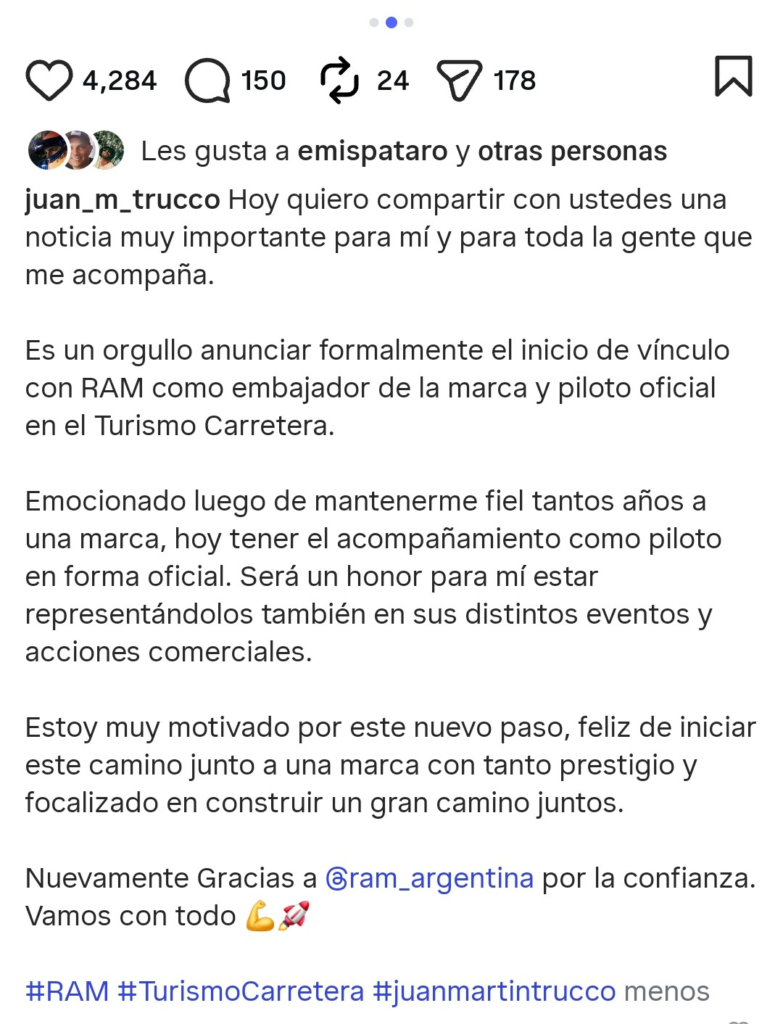Image resolution: width=783 pixels, height=1024 pixels.
Task: Repost this post
Action: (x=339, y=80)
